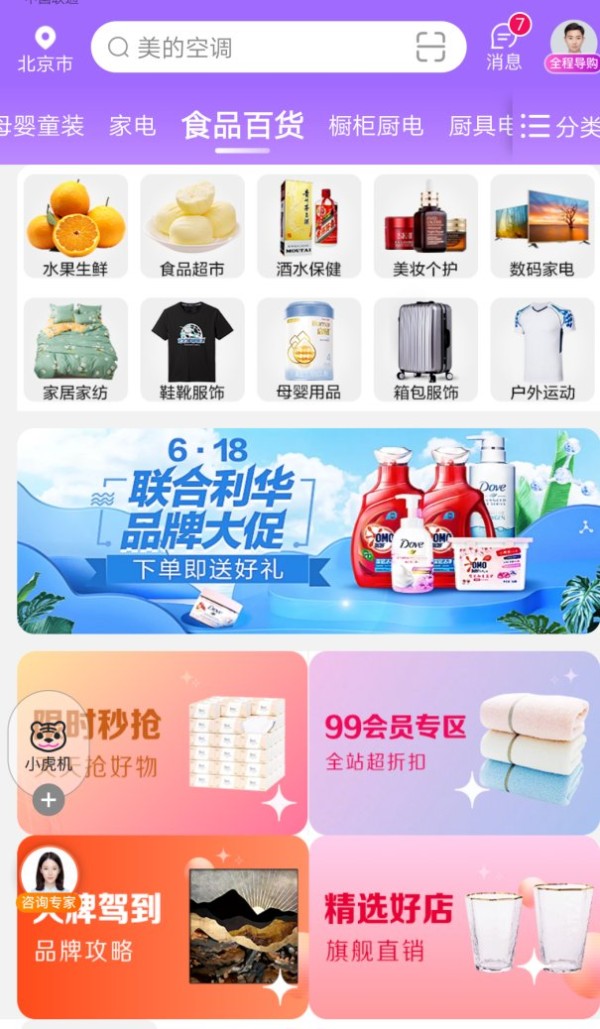
Task: Open 消息 messages with 7 unread
Action: 504,46
